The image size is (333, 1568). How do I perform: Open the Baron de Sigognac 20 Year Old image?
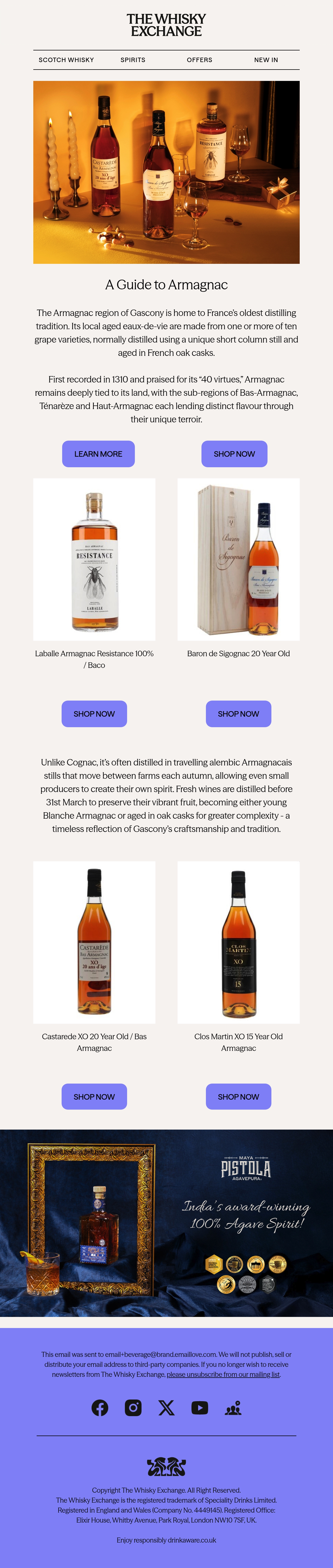point(238,560)
